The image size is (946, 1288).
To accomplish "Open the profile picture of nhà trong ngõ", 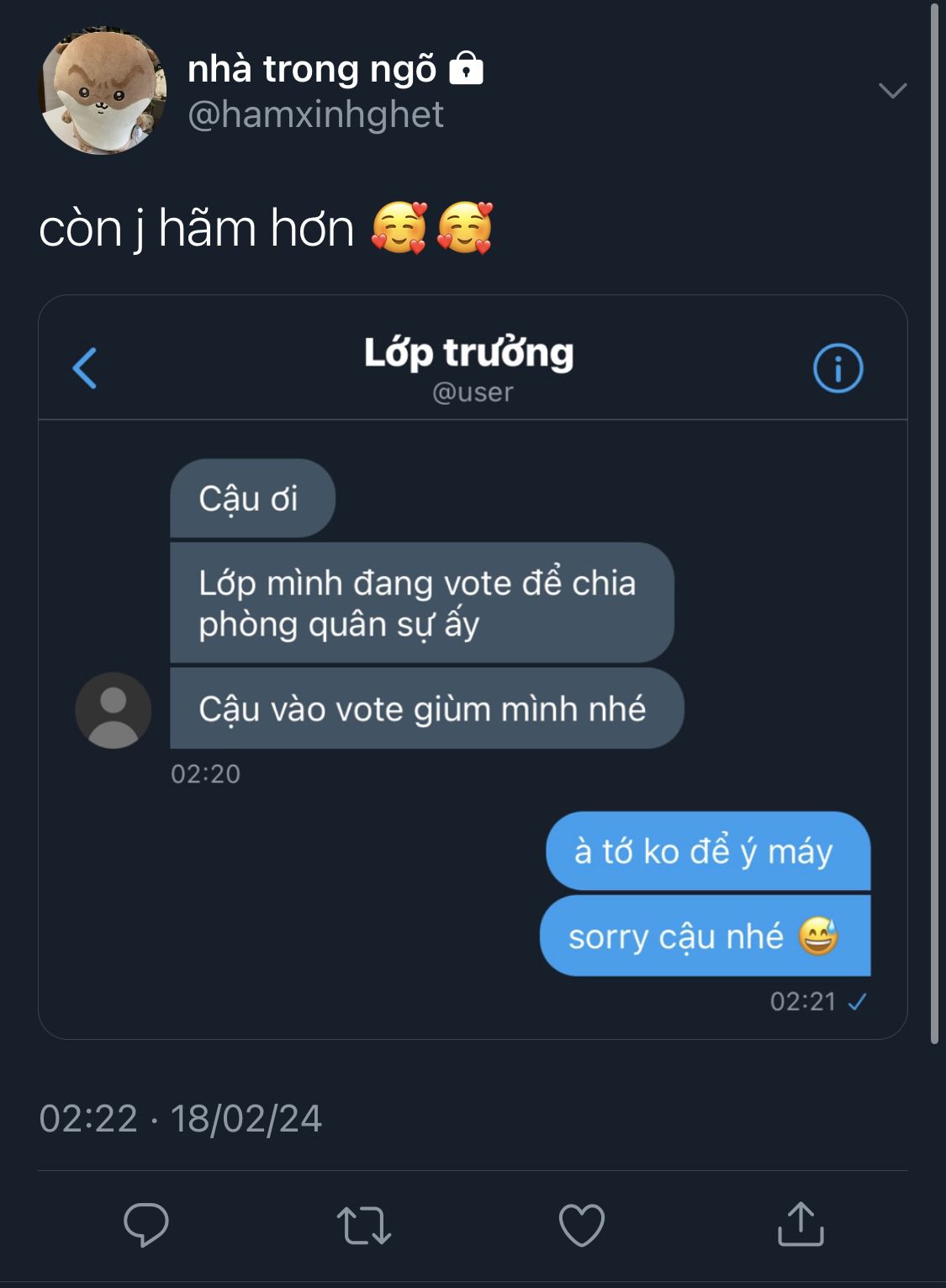I will pos(103,93).
